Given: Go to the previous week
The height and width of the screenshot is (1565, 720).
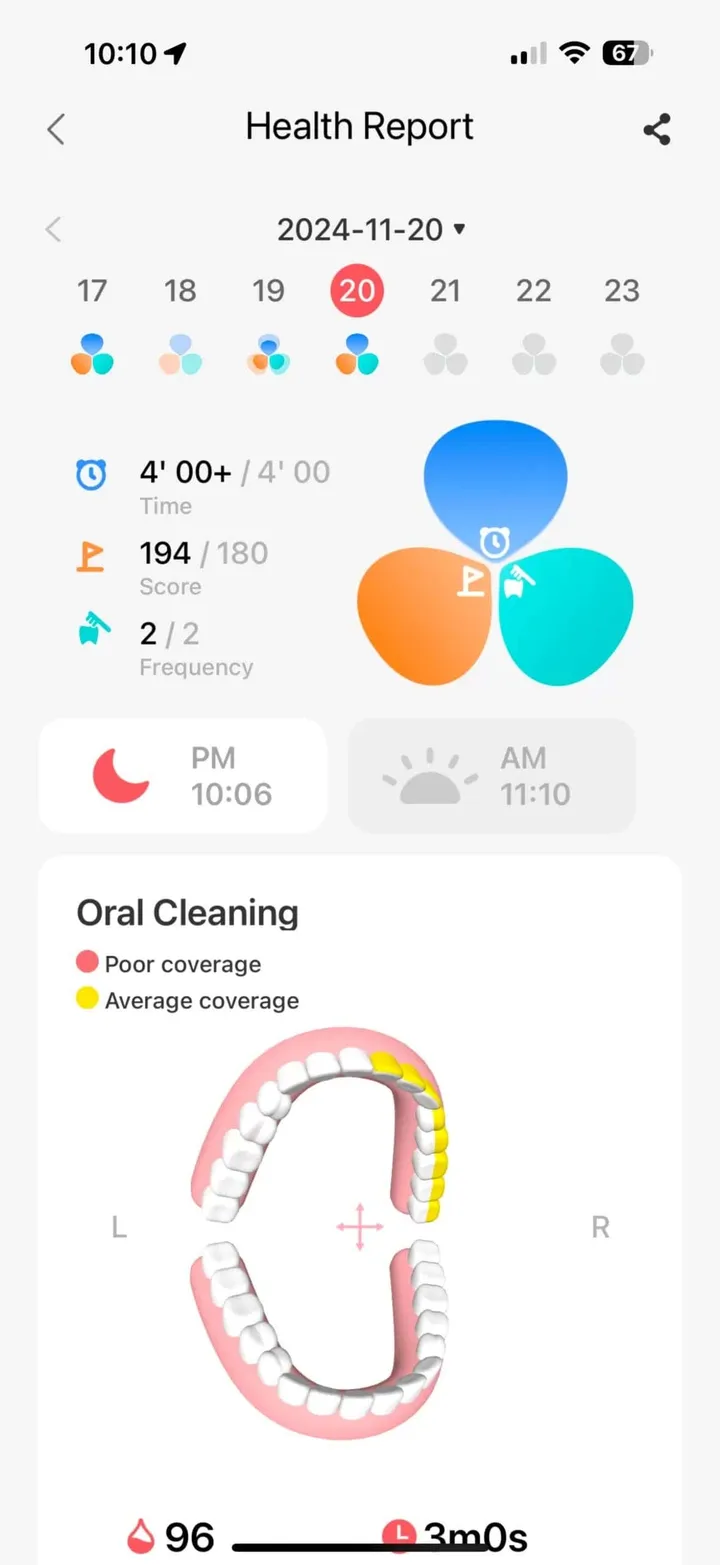Looking at the screenshot, I should click(x=54, y=229).
